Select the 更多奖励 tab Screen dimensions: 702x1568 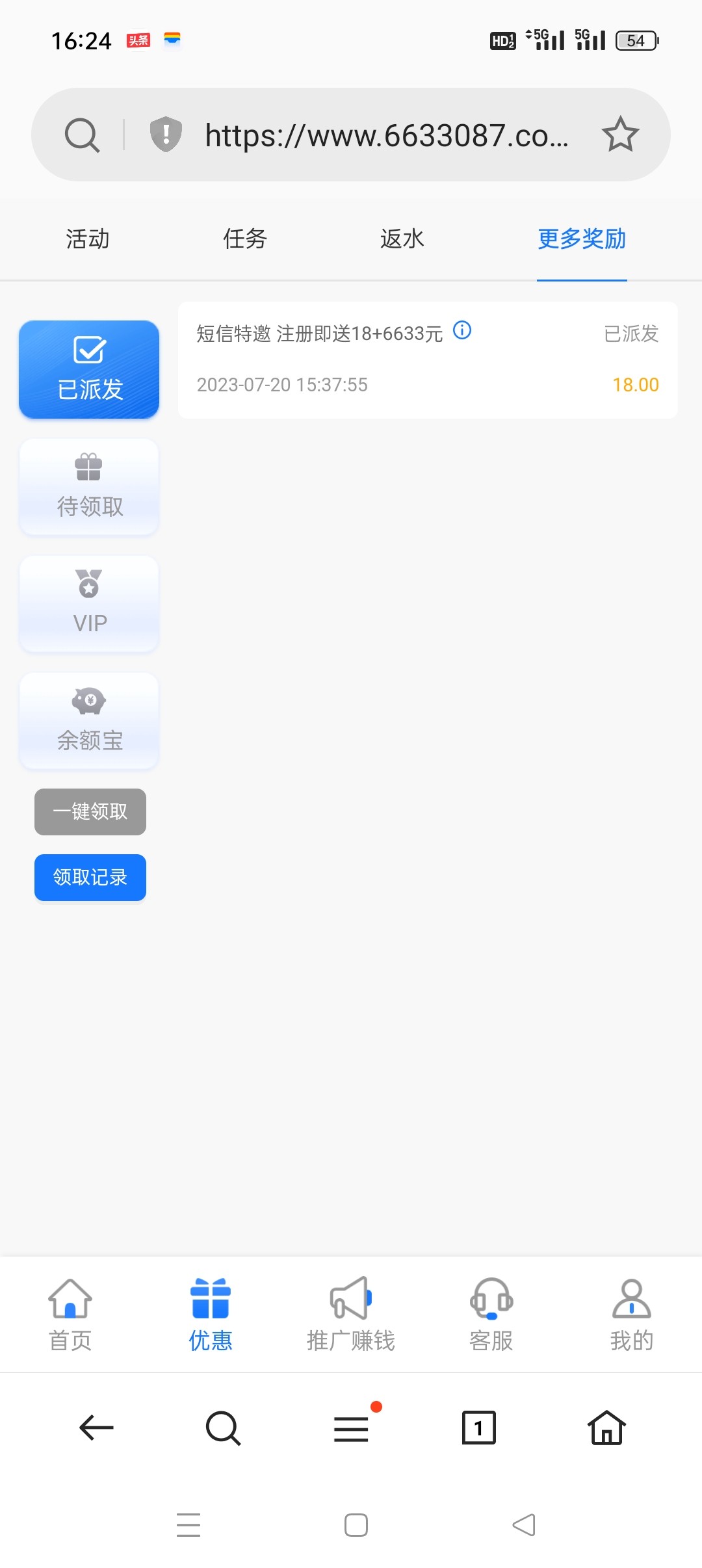point(582,239)
